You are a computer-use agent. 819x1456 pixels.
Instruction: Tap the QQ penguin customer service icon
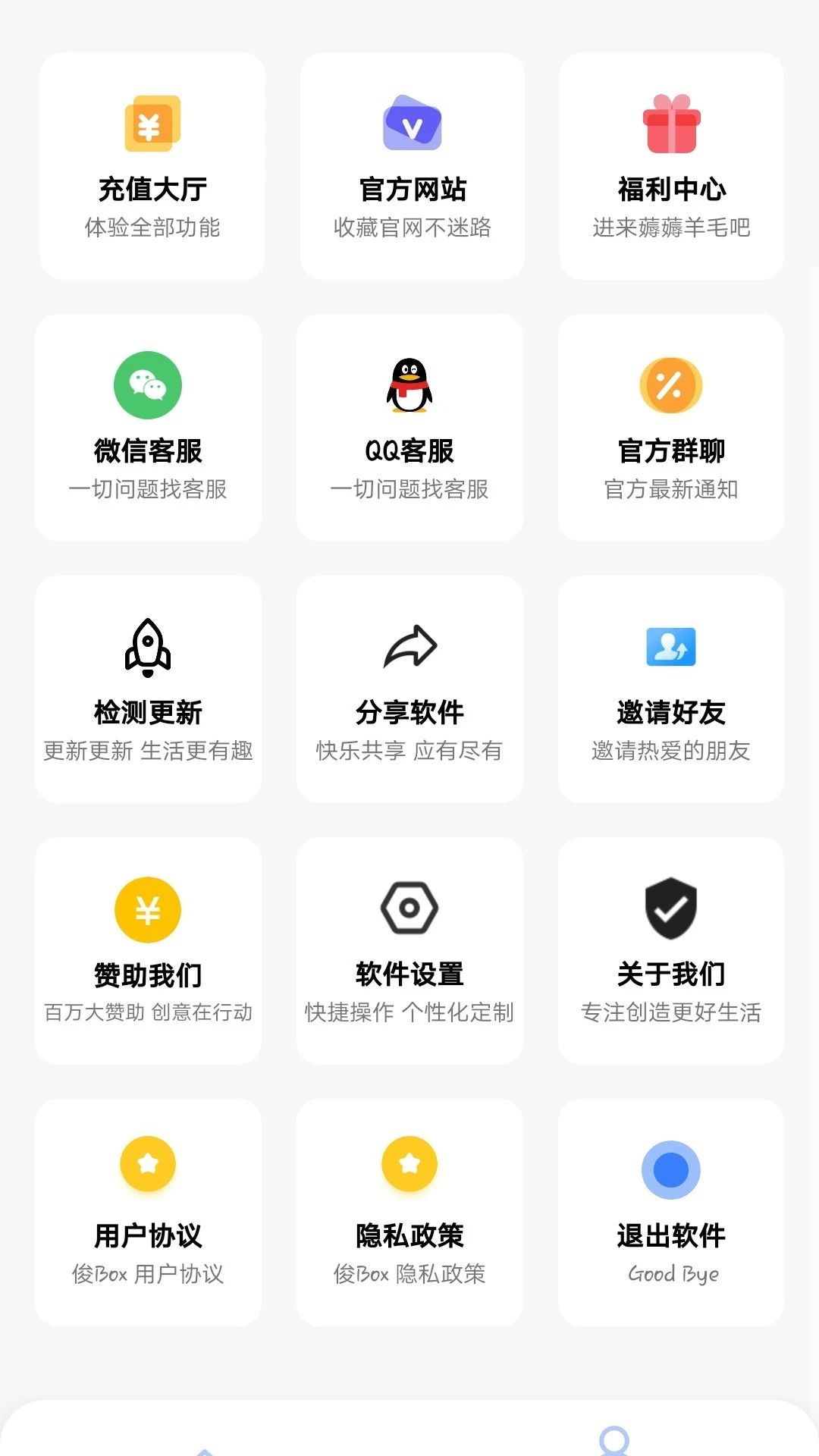[x=409, y=385]
